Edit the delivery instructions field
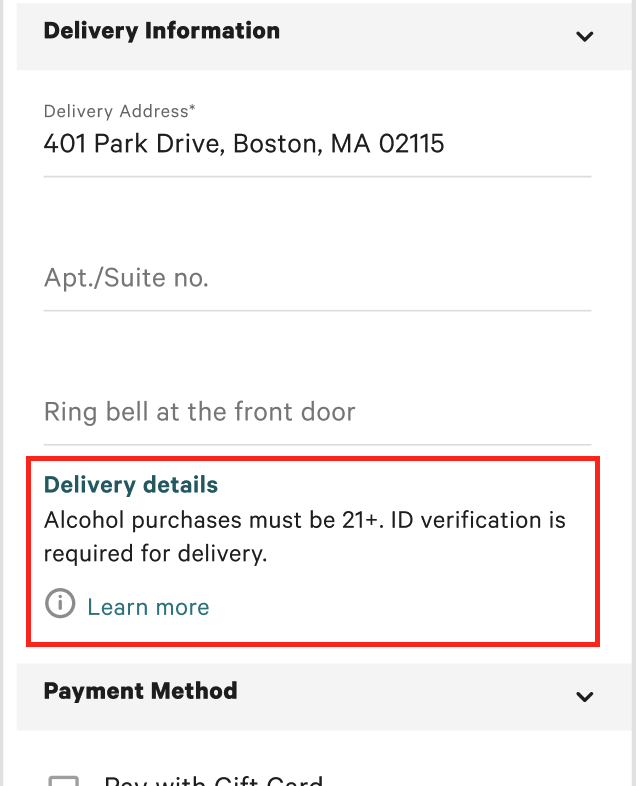The height and width of the screenshot is (786, 636). click(x=316, y=412)
